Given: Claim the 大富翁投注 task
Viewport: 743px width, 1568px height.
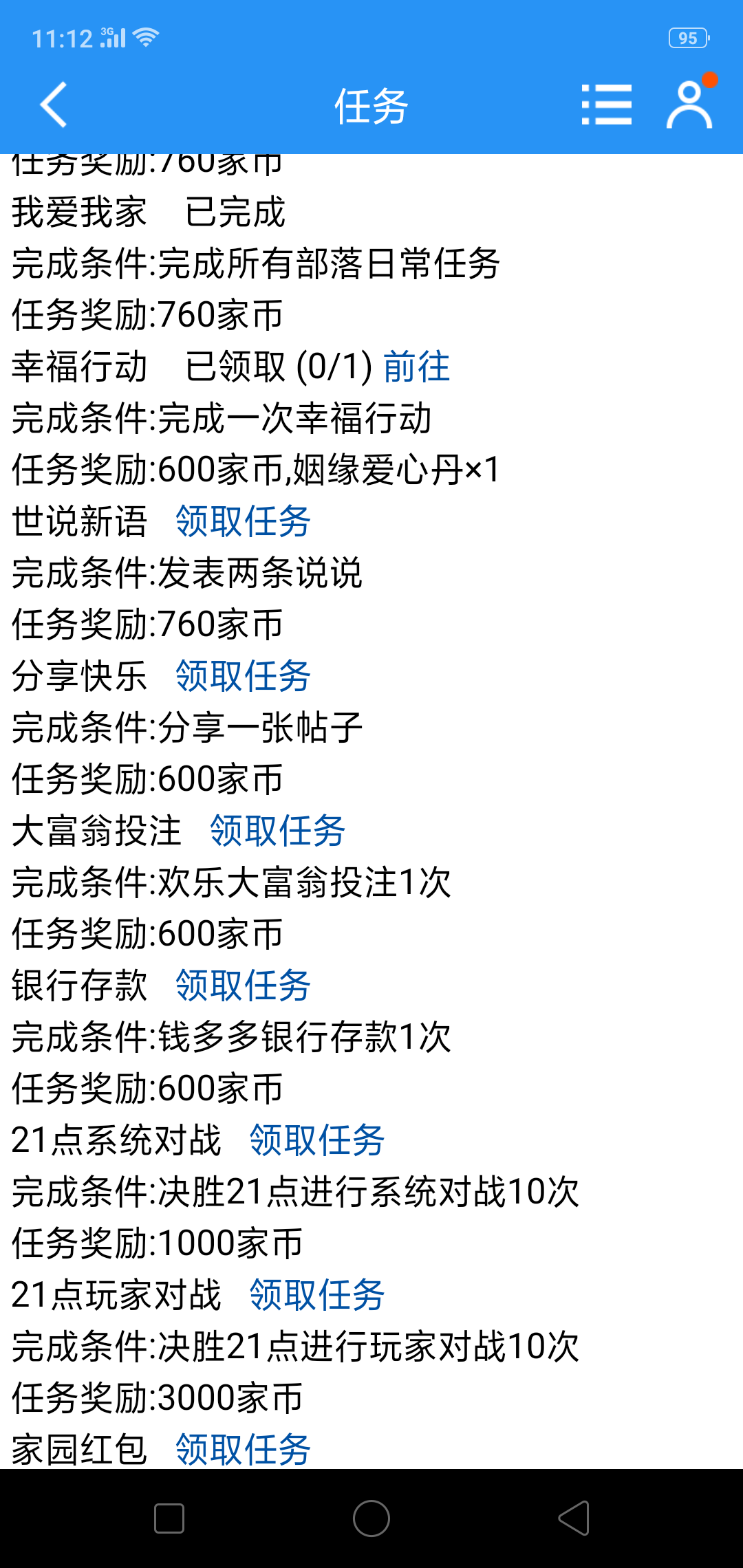Looking at the screenshot, I should click(277, 831).
